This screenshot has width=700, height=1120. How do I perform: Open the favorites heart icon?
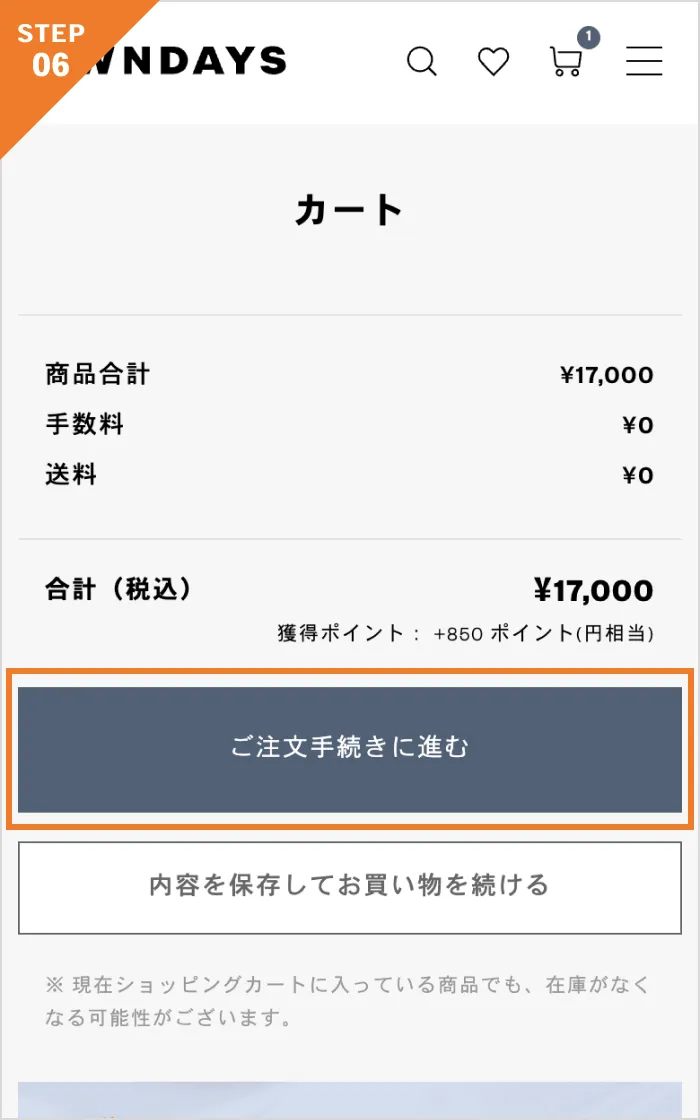click(x=493, y=62)
